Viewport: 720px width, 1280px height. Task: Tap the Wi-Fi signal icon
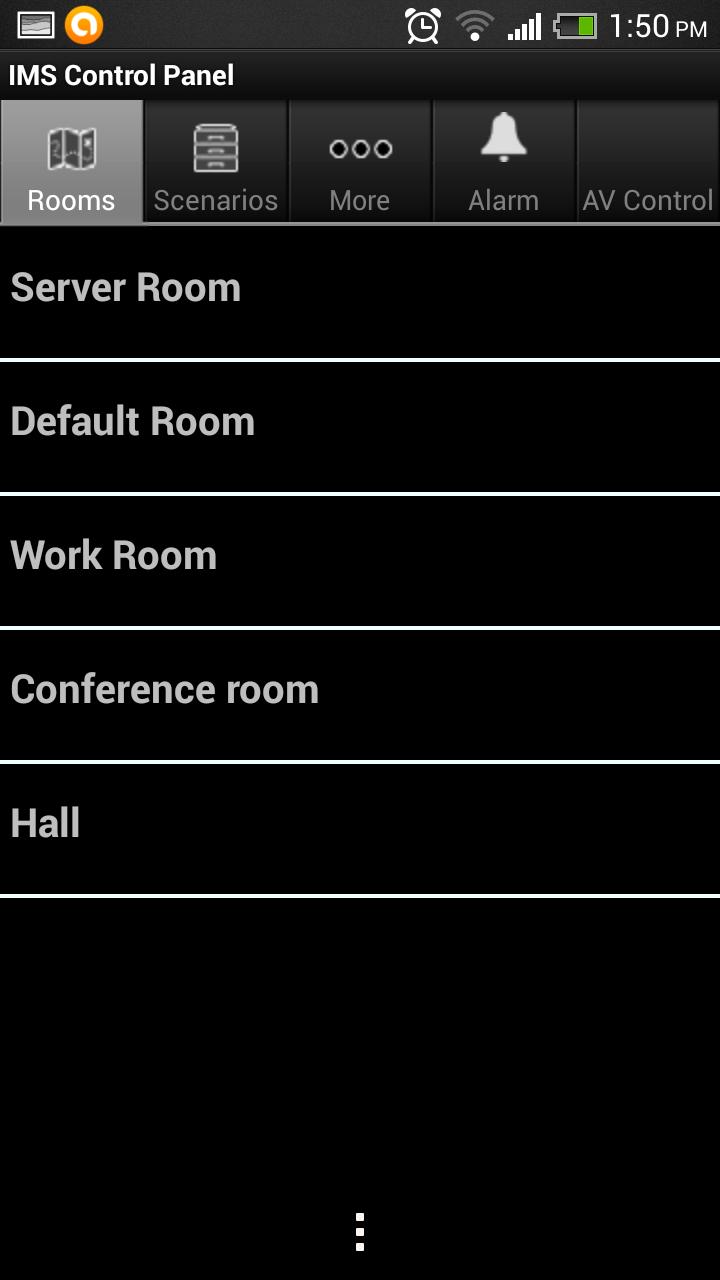pos(474,24)
